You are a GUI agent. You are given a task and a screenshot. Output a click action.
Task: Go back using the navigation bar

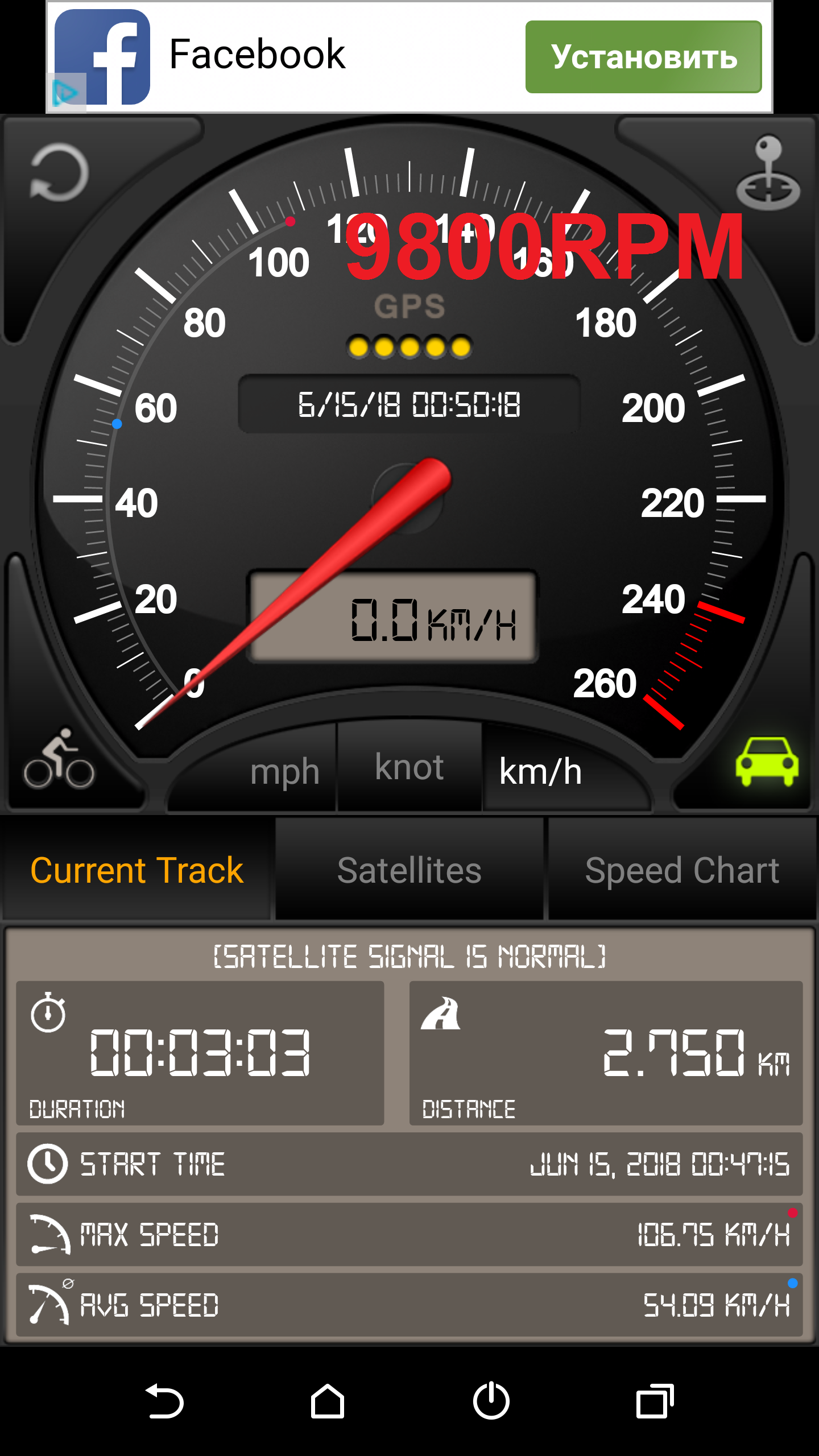coord(164,1401)
